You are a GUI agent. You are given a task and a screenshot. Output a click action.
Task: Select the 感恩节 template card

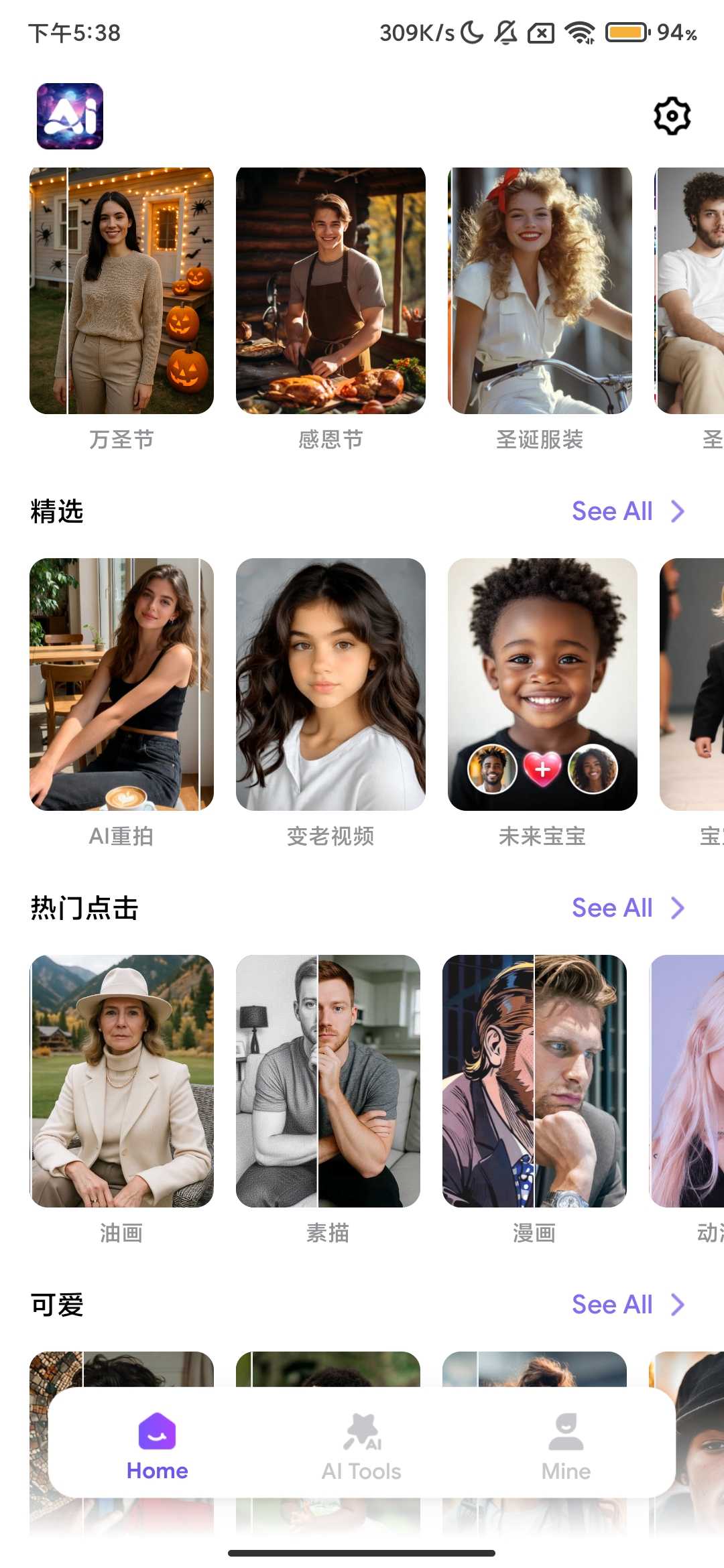(x=330, y=291)
